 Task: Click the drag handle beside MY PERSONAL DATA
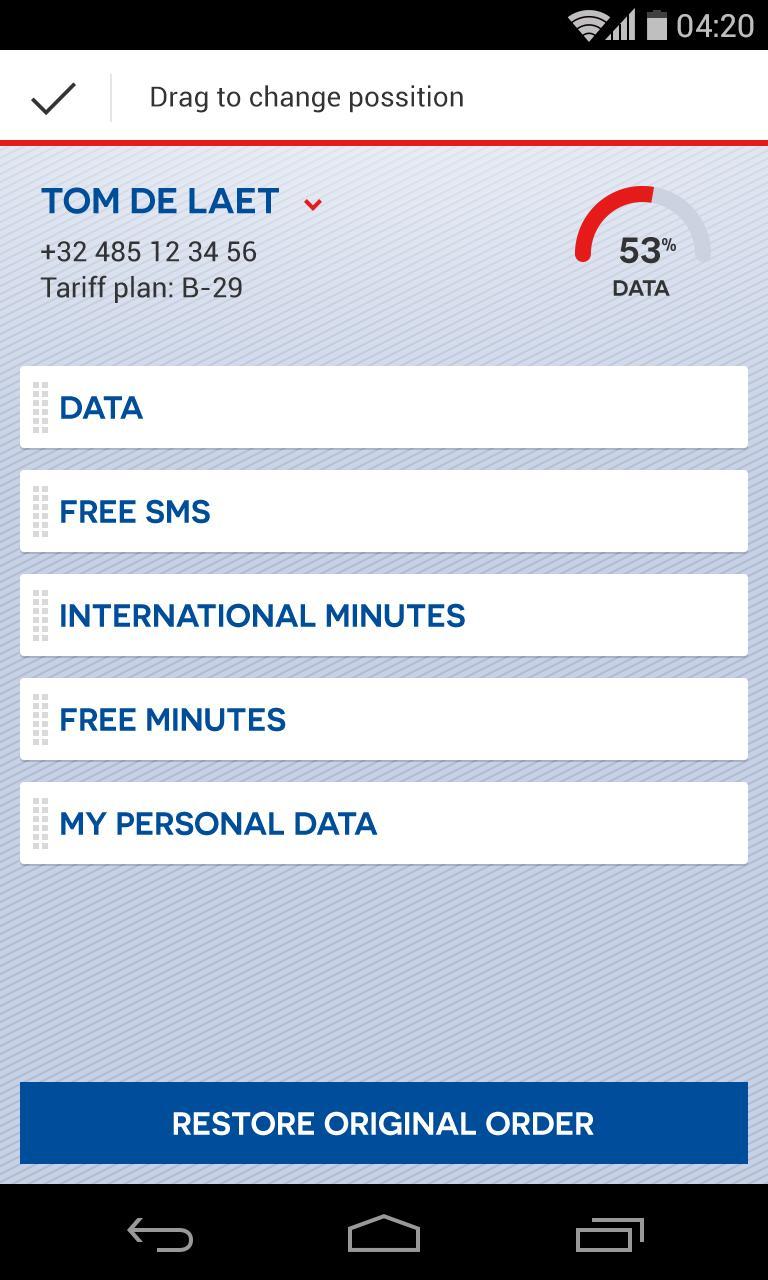coord(41,823)
